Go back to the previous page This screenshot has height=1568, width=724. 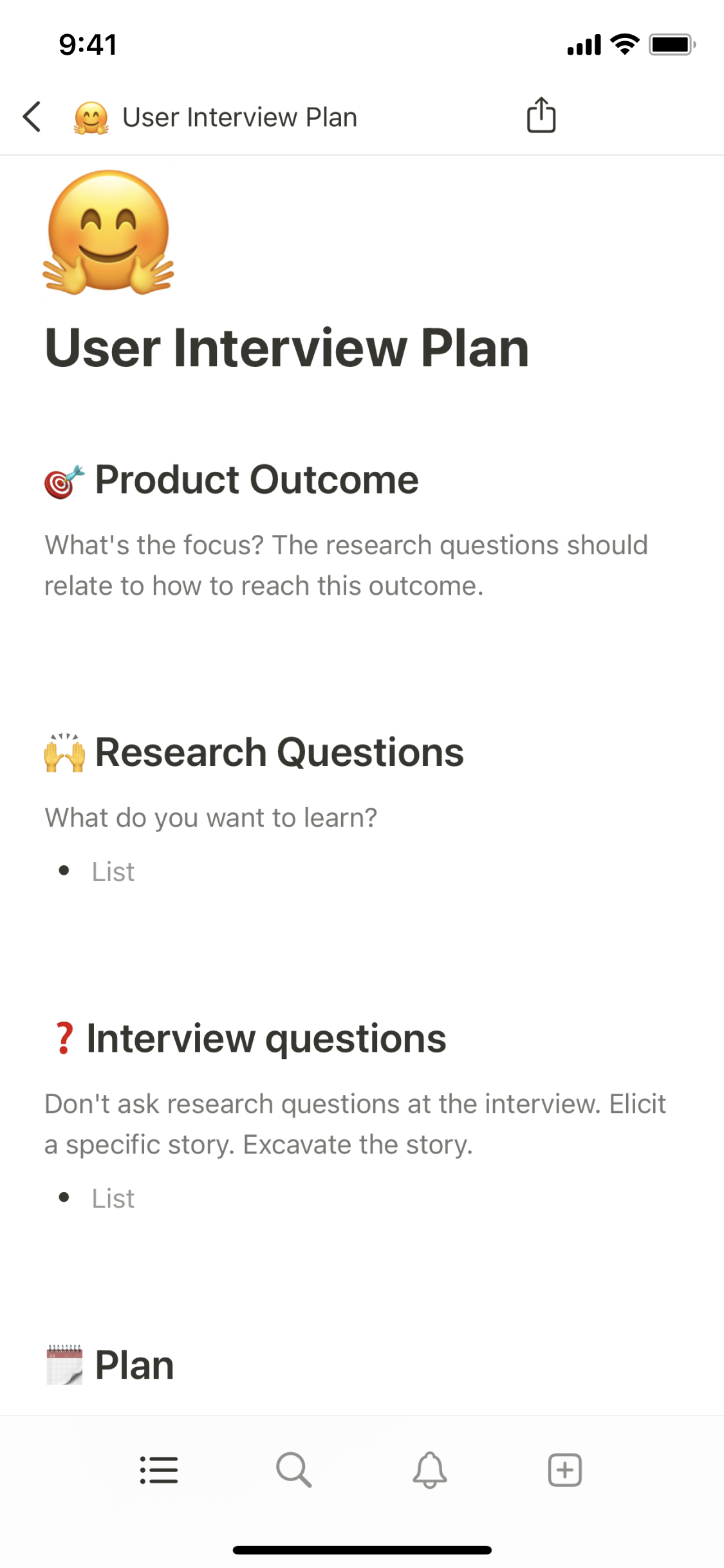(x=32, y=117)
